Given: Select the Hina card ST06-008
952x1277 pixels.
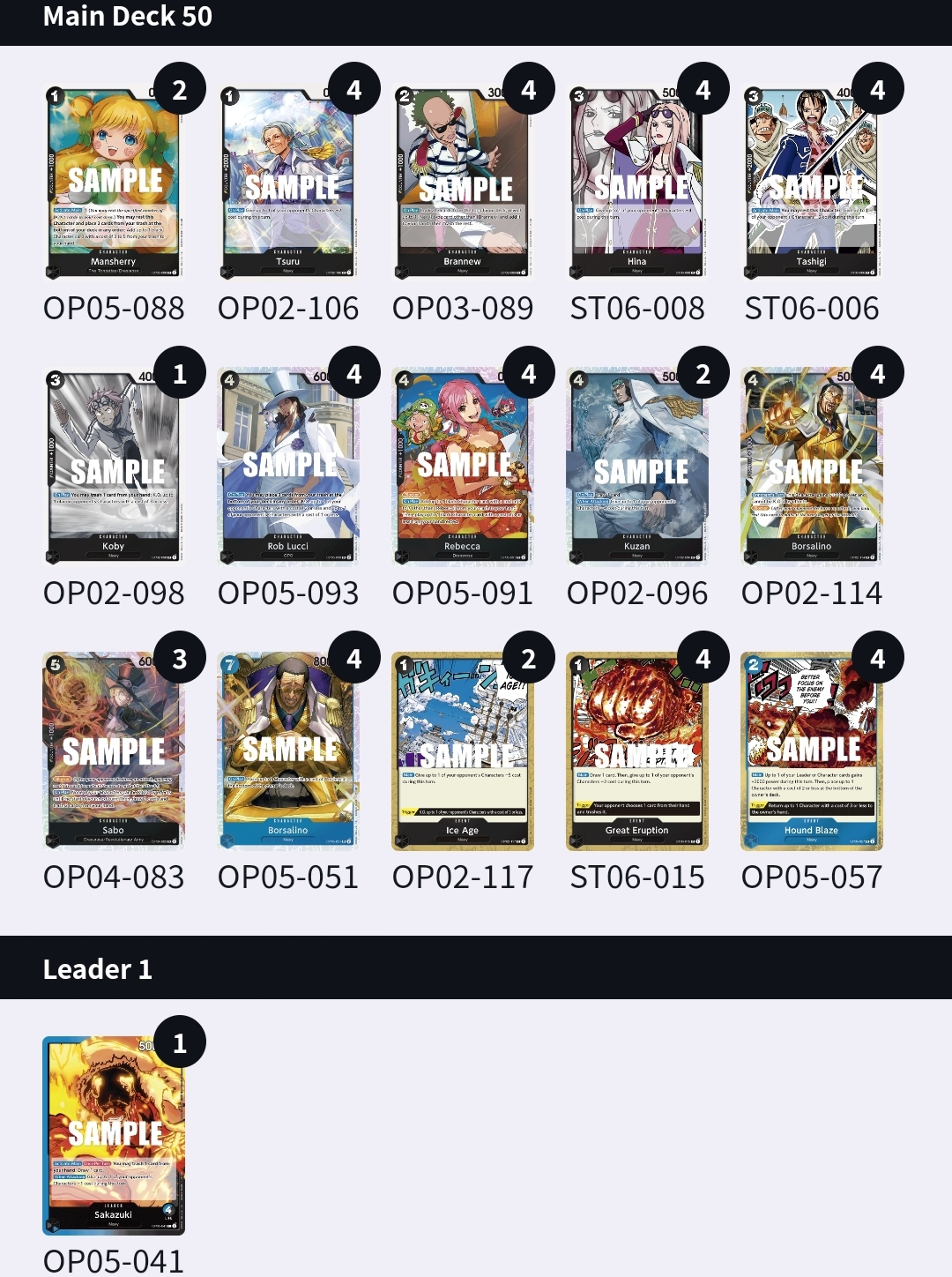Looking at the screenshot, I should (x=637, y=182).
